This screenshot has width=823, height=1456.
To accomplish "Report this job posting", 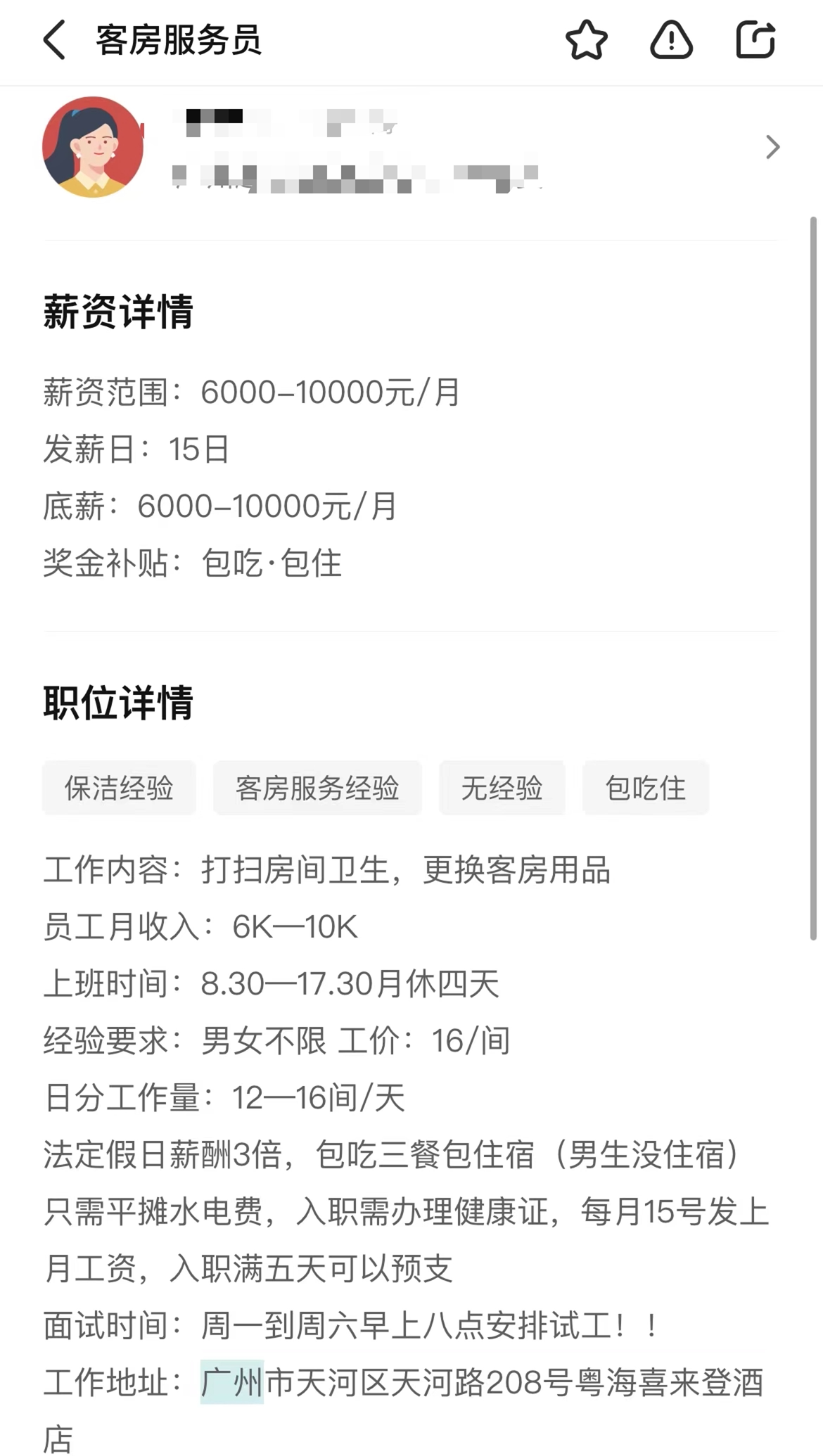I will (x=671, y=40).
